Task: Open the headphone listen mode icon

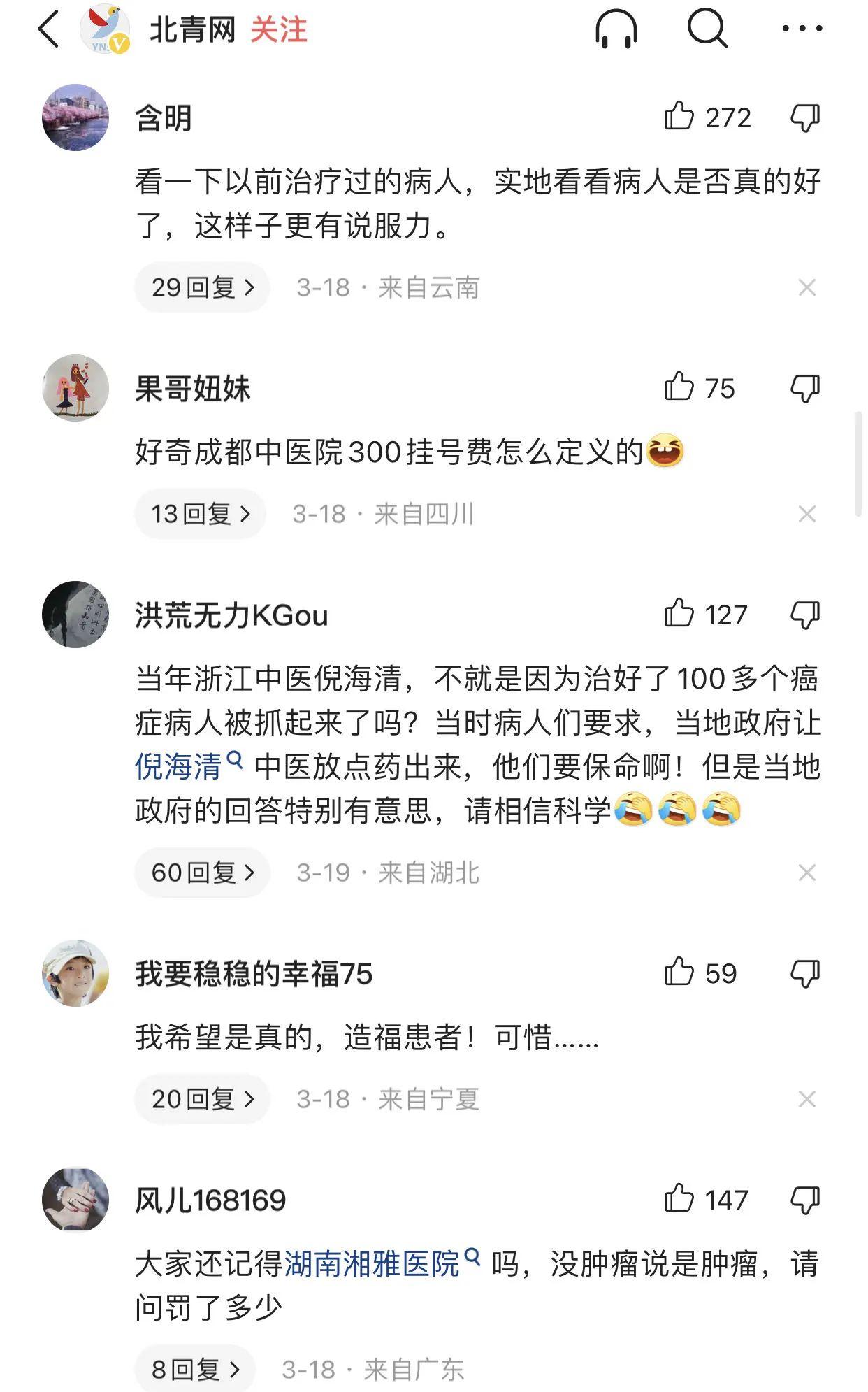Action: (x=616, y=30)
